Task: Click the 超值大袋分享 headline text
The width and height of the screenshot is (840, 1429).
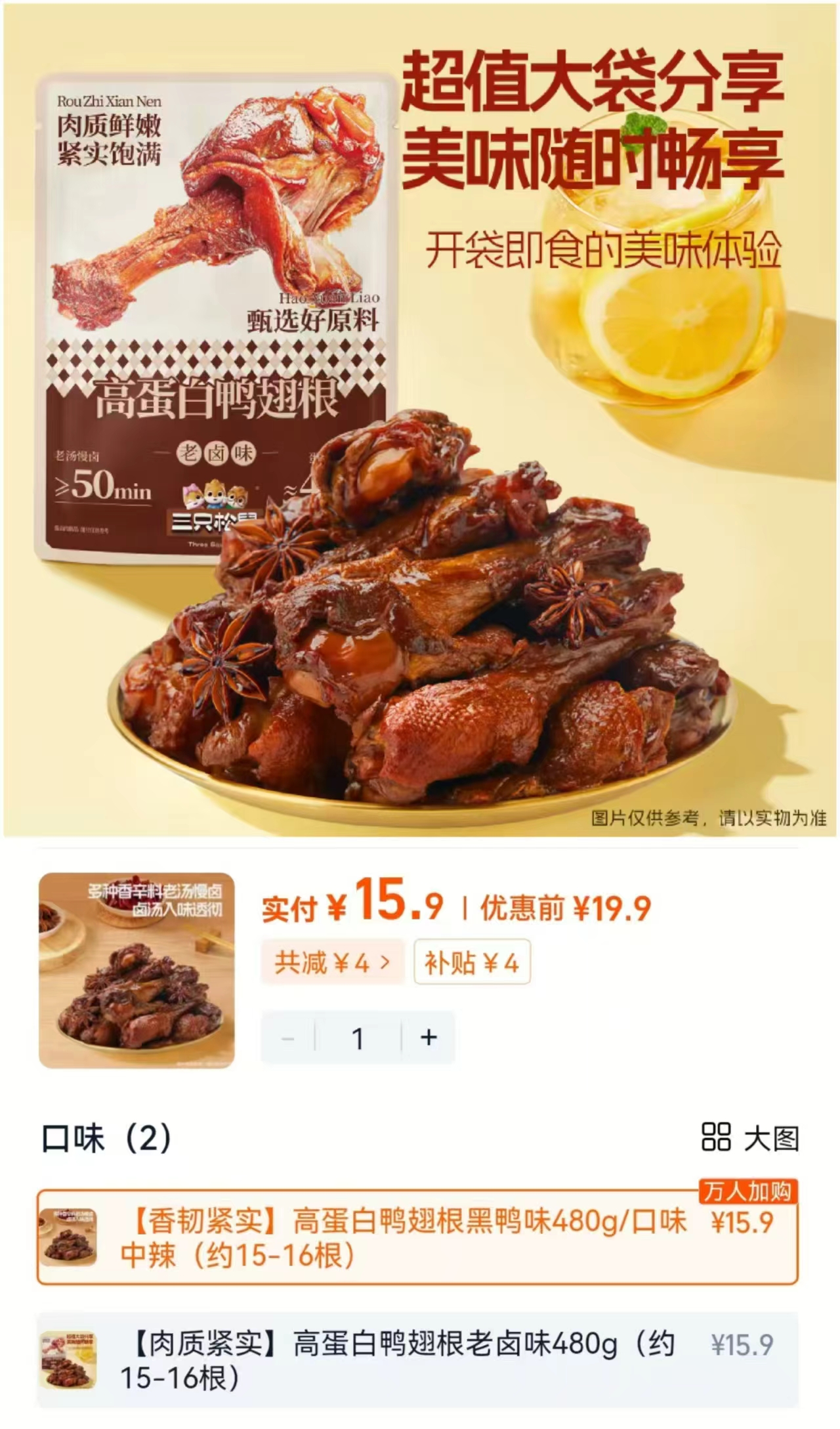Action: pos(594,79)
